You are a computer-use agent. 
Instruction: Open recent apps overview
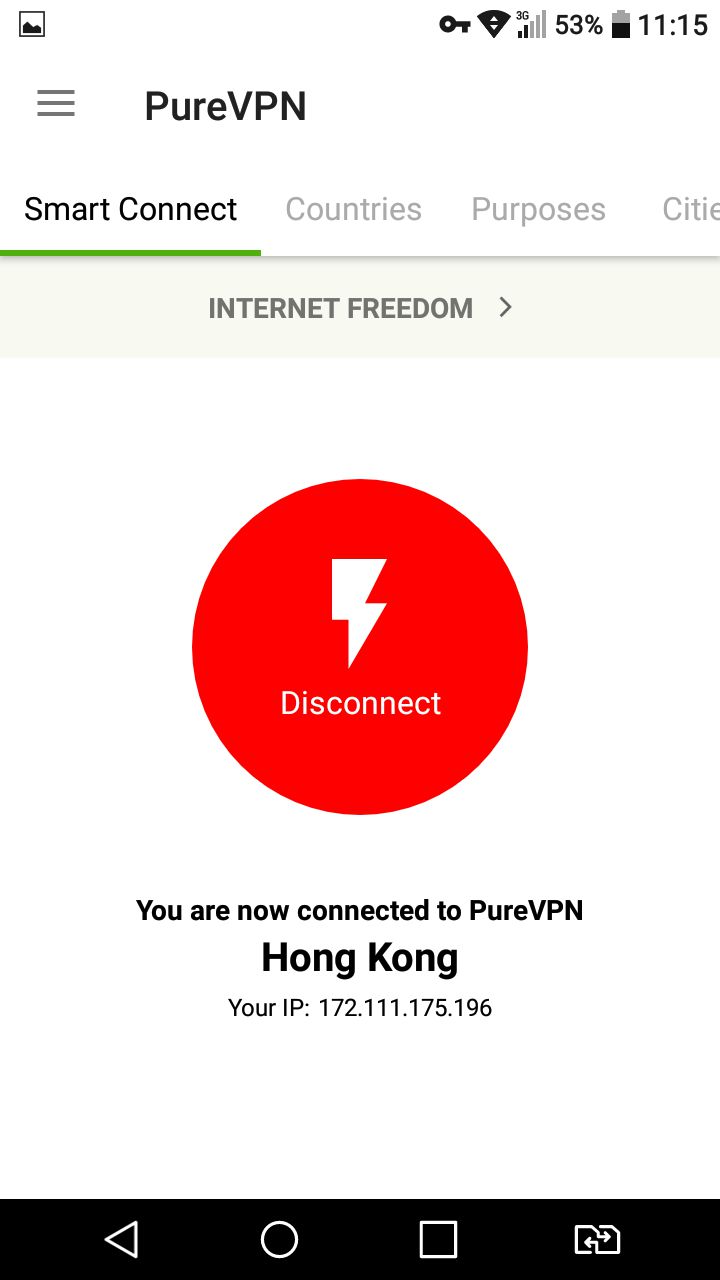tap(438, 1240)
